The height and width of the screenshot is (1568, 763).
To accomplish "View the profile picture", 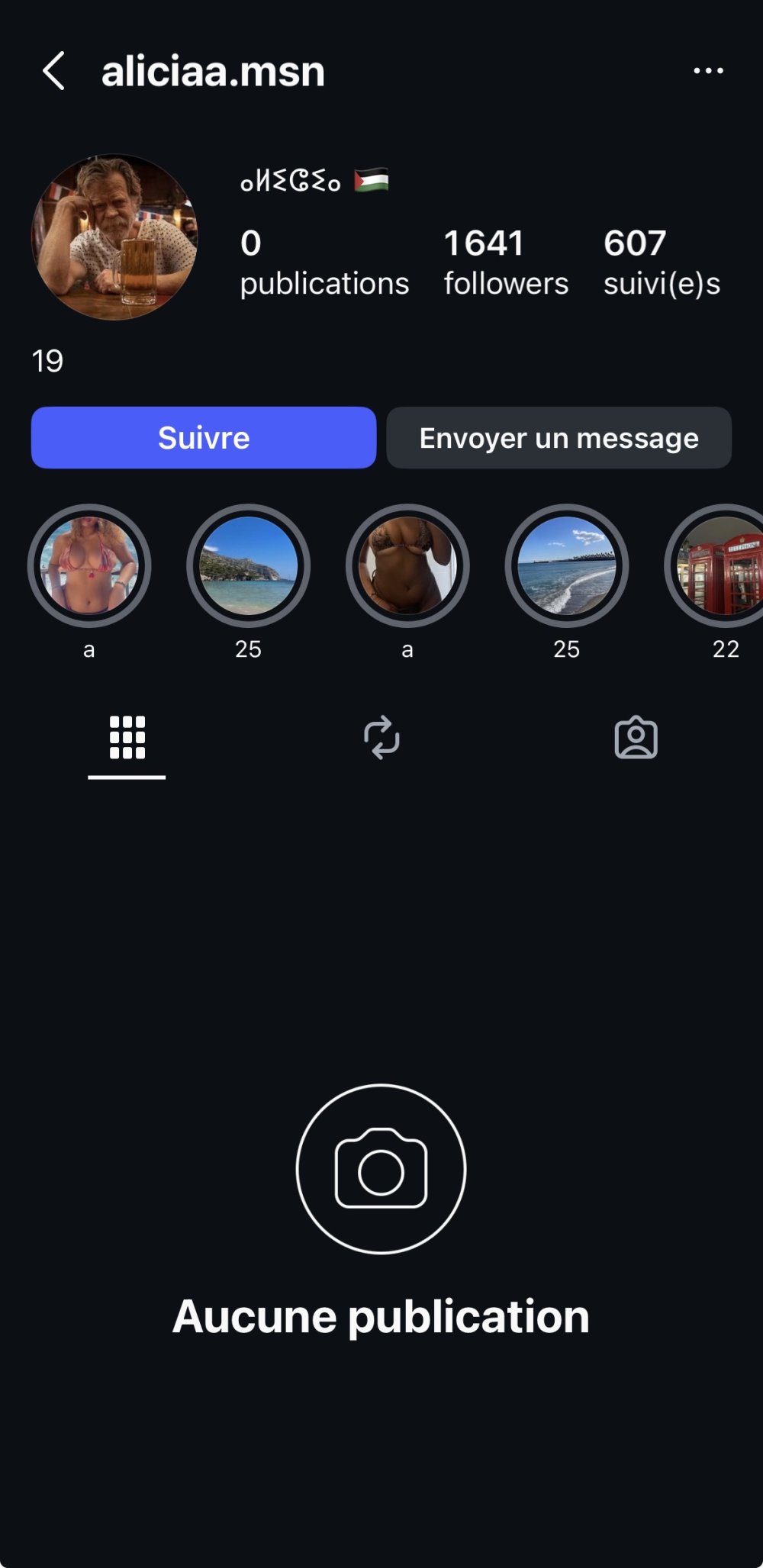I will click(114, 237).
